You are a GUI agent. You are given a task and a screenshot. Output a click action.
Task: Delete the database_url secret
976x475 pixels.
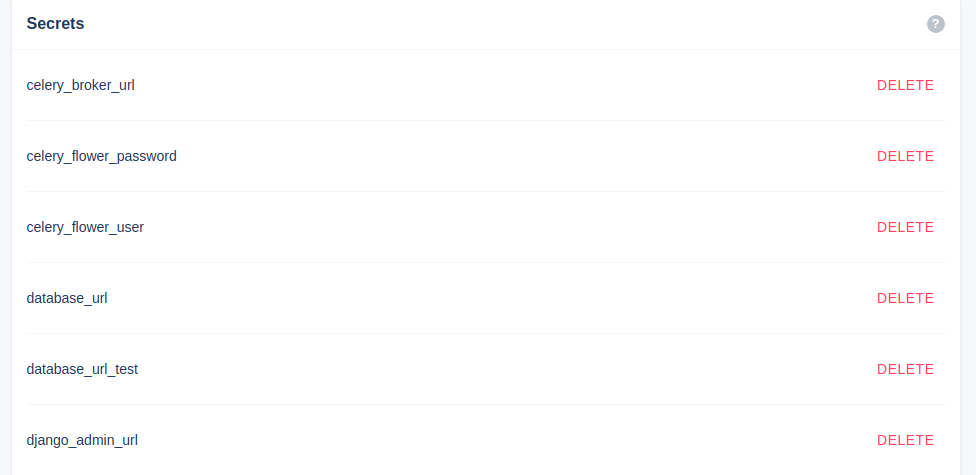click(905, 298)
